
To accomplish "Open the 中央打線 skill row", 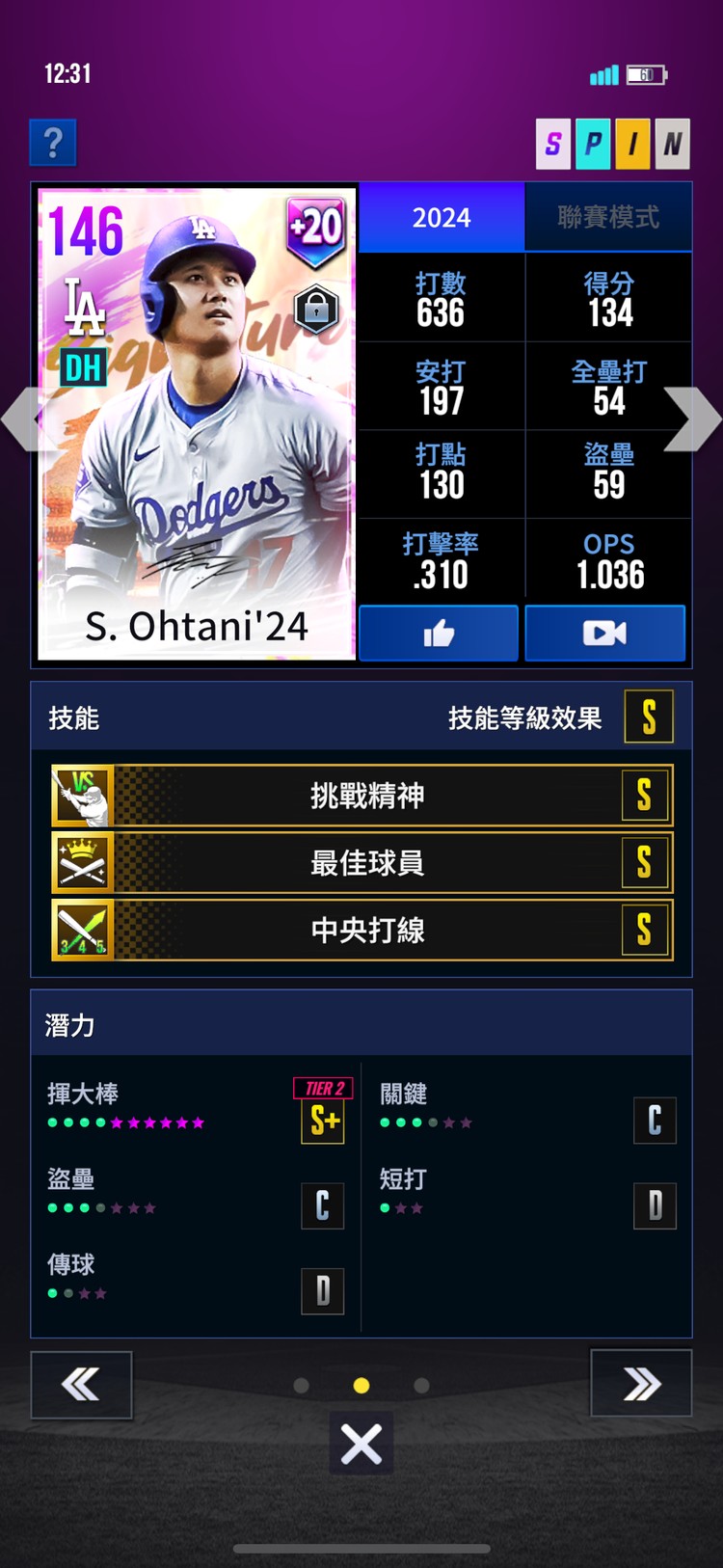I will [x=361, y=931].
